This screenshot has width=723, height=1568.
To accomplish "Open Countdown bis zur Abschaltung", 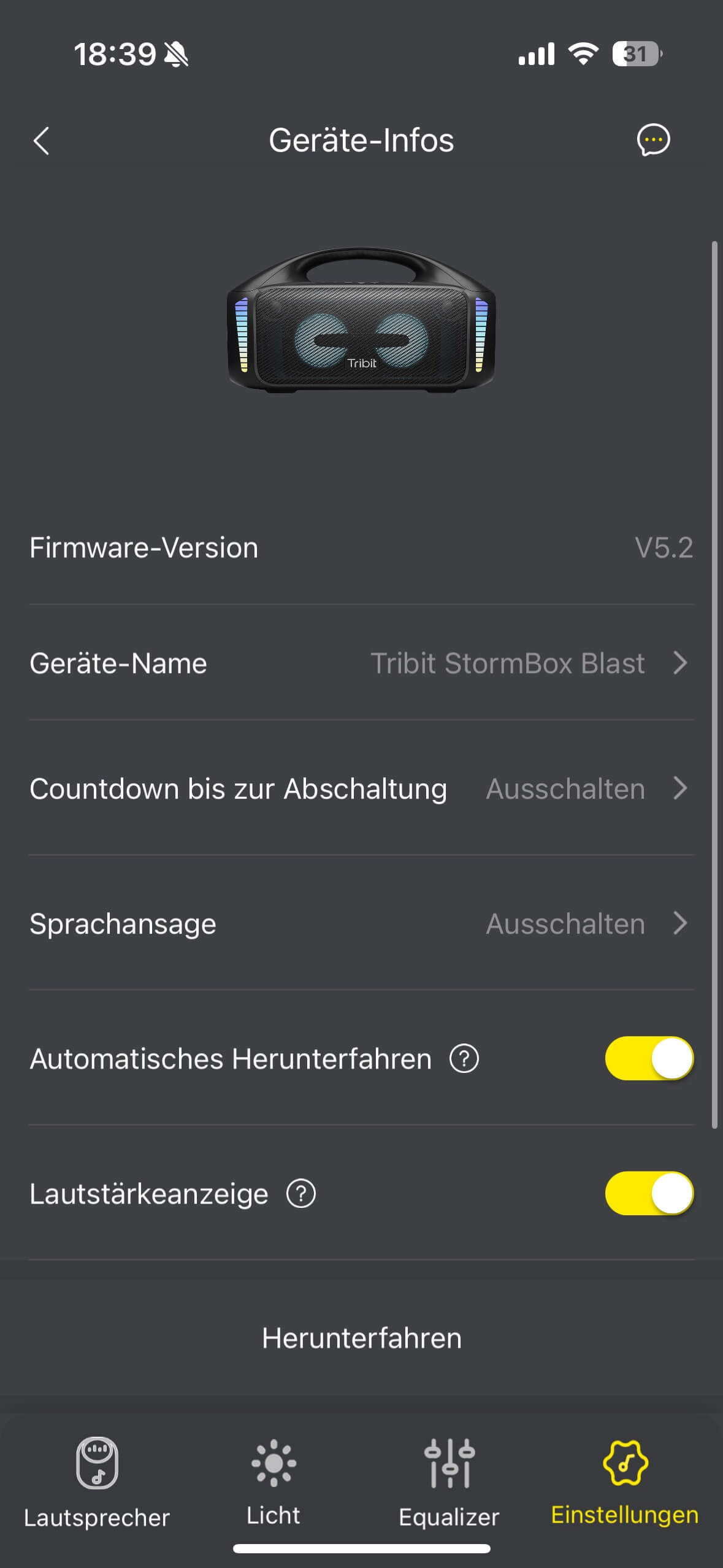I will click(361, 788).
